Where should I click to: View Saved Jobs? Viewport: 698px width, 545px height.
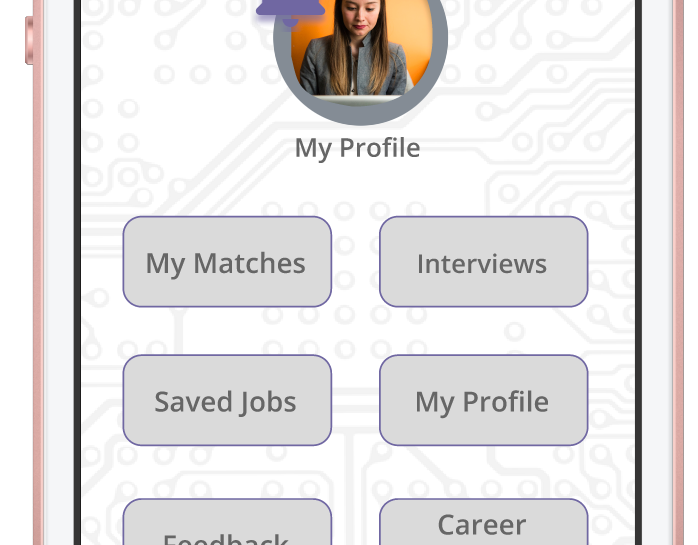(x=227, y=400)
